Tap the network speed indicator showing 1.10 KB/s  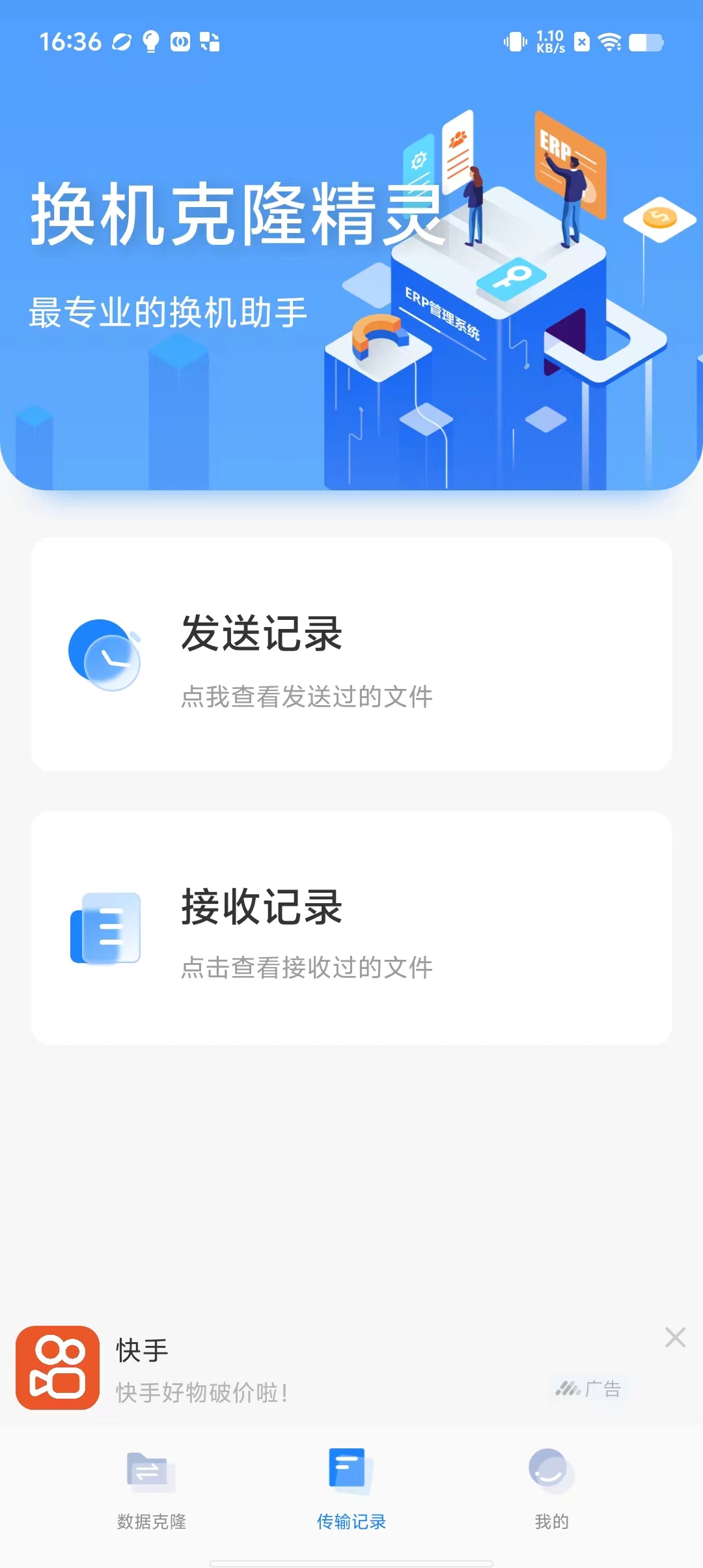(550, 42)
